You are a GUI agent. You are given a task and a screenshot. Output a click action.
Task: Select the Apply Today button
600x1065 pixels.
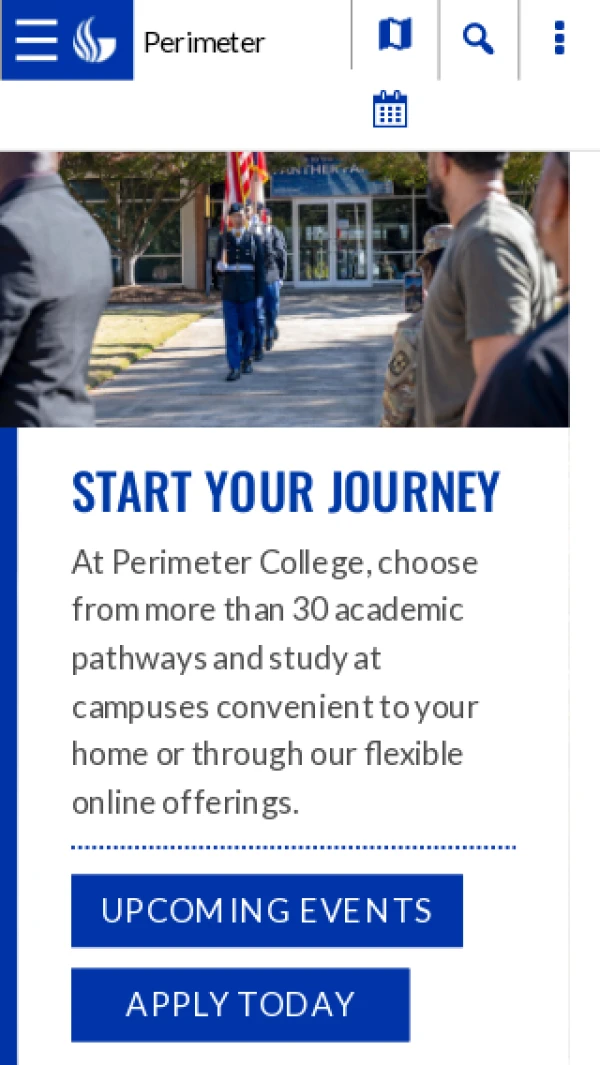(x=240, y=1004)
